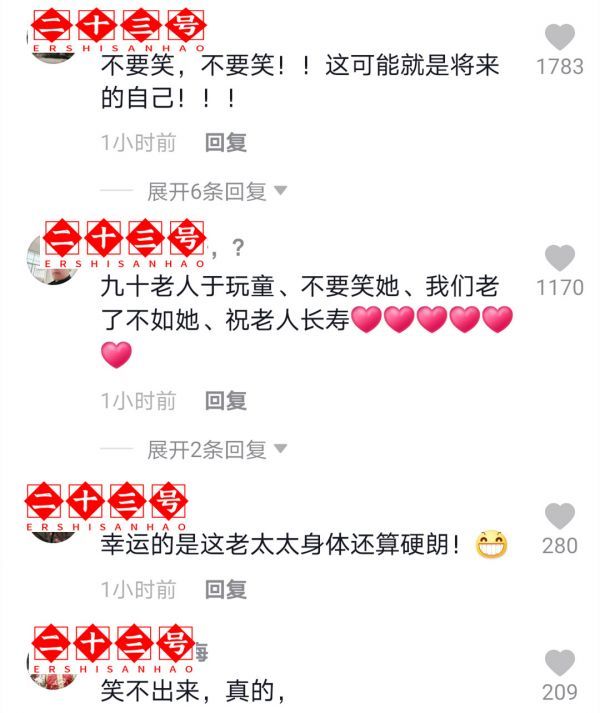Image resolution: width=600 pixels, height=713 pixels.
Task: Reply to the '不要笑，不要笑' comment
Action: [x=225, y=143]
